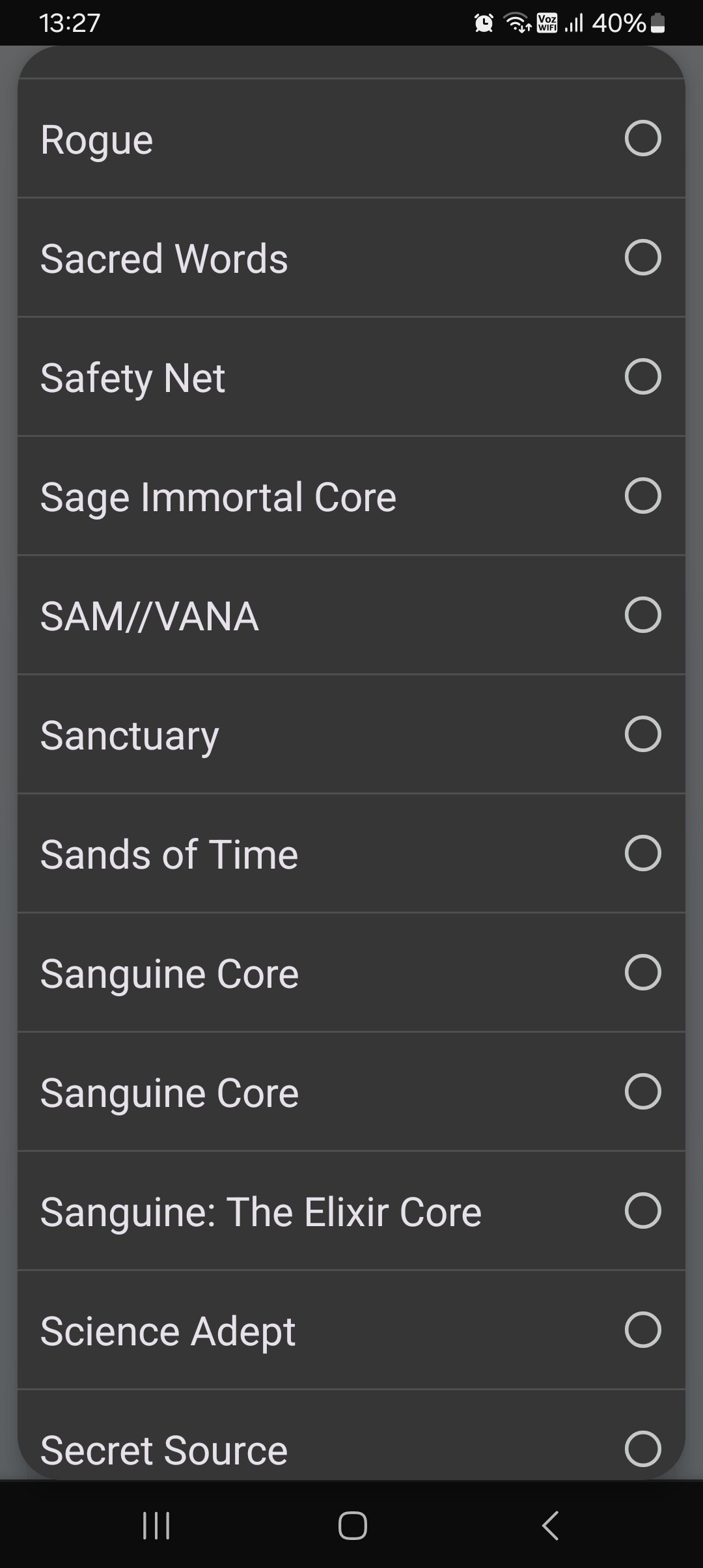Choose the Science Adept option
Screen dimensions: 703x1568
(351, 1330)
